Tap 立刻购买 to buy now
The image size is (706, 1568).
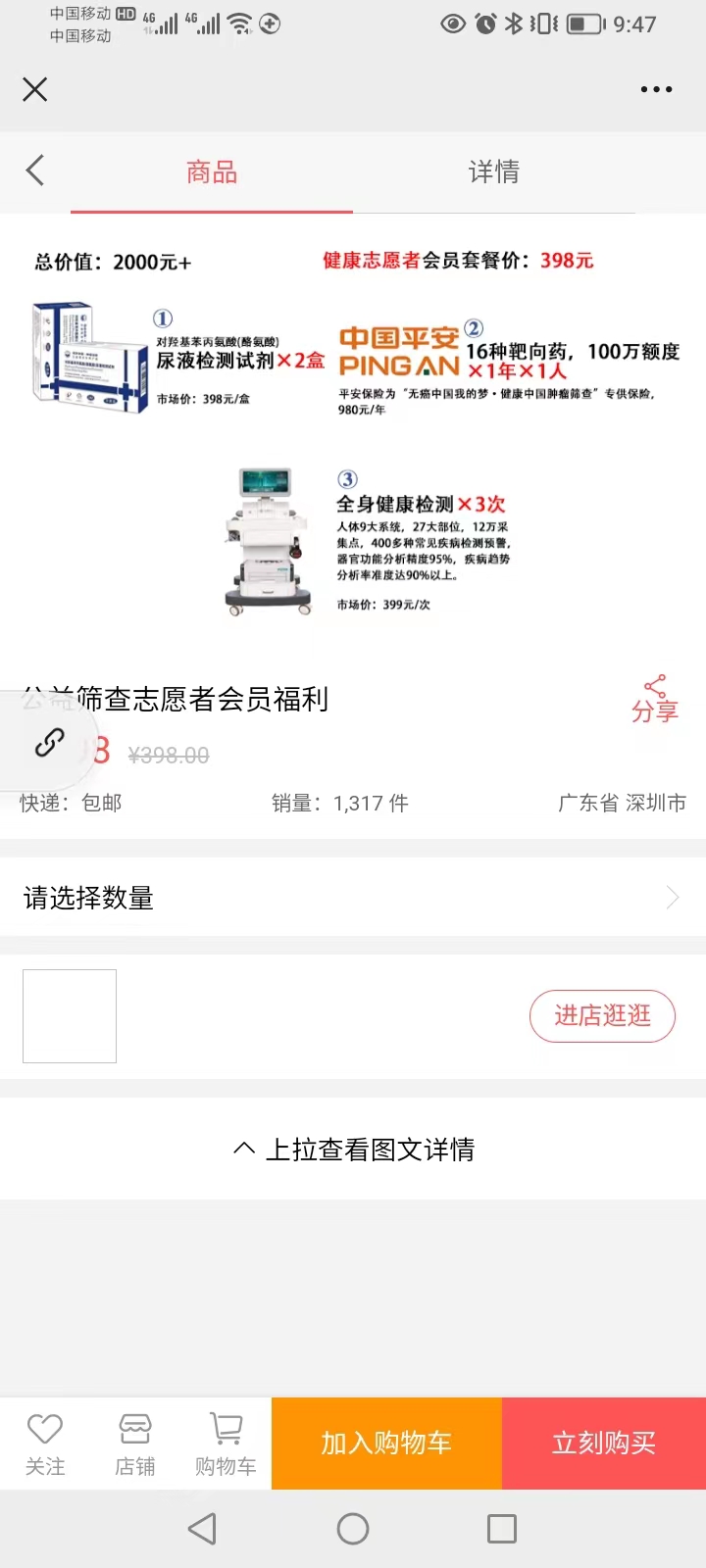coord(604,1443)
